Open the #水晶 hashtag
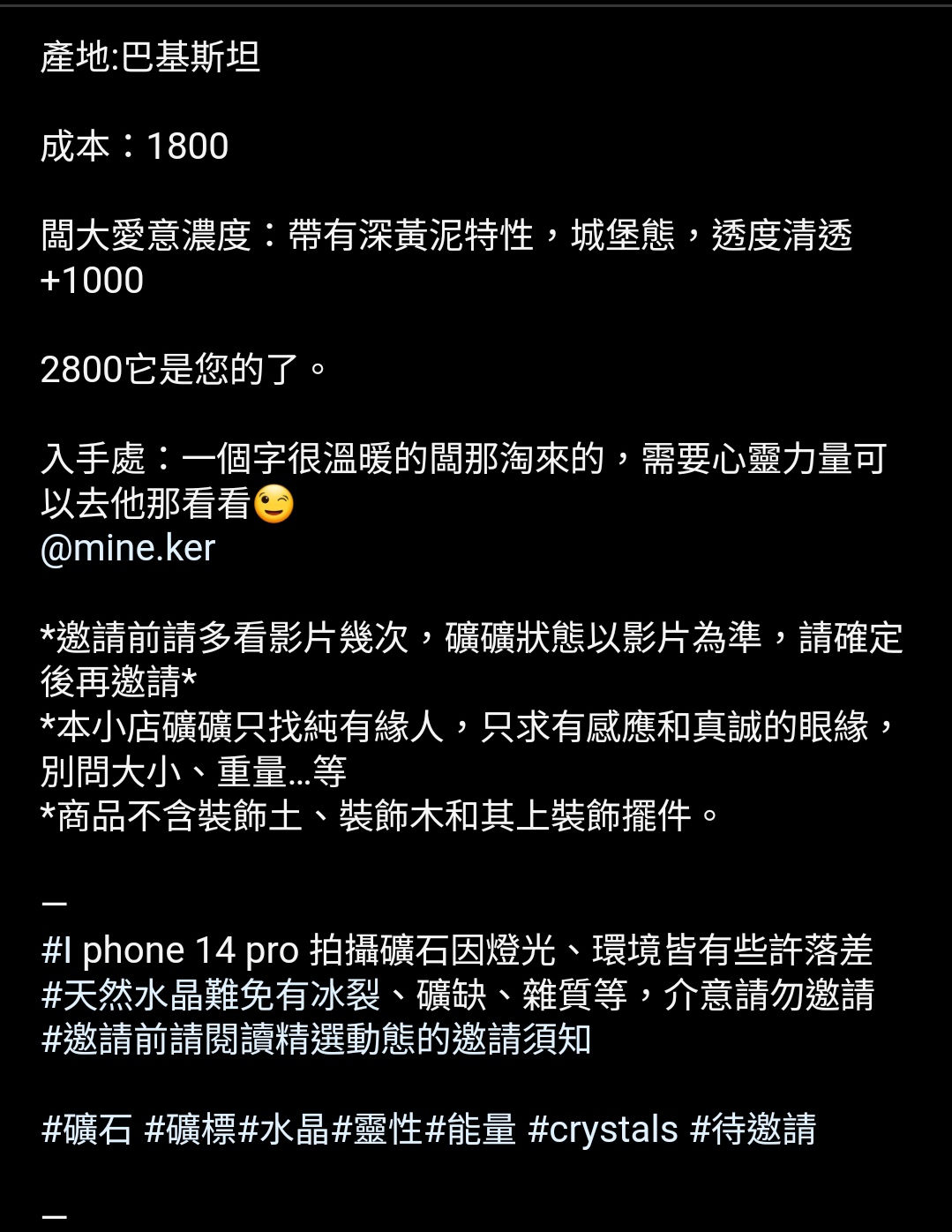The image size is (952, 1232). pyautogui.click(x=284, y=1130)
